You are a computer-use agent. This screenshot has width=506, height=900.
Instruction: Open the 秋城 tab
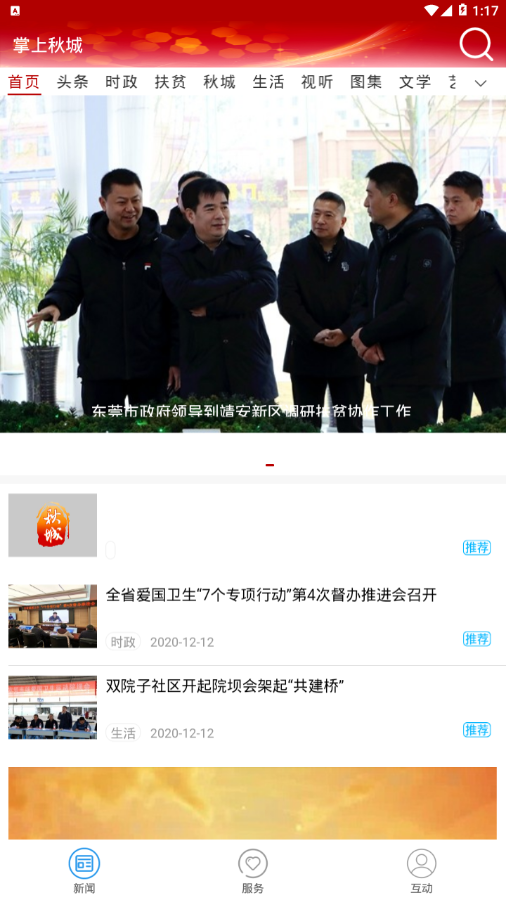[220, 82]
